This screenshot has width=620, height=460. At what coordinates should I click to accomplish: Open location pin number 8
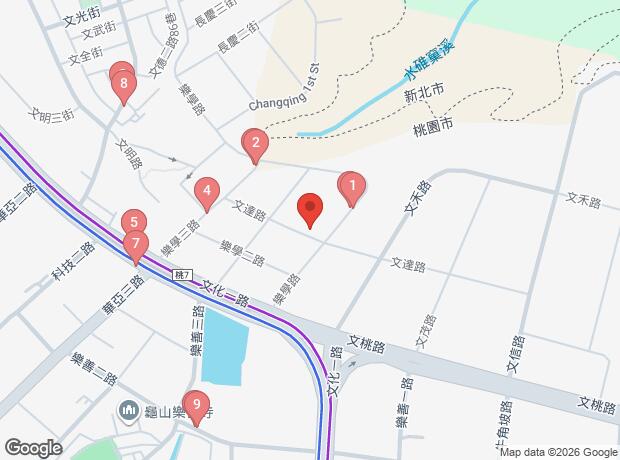(123, 86)
